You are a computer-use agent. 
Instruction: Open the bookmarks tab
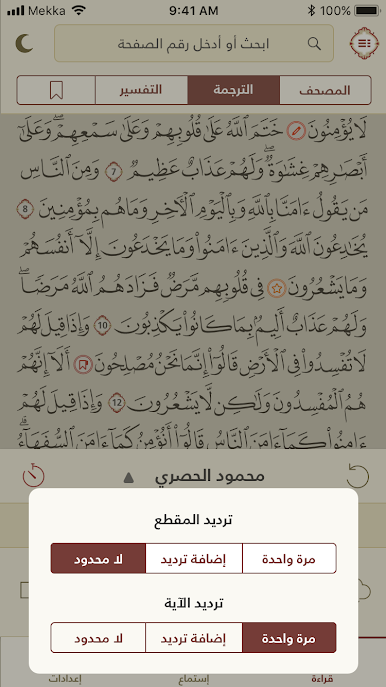click(56, 90)
